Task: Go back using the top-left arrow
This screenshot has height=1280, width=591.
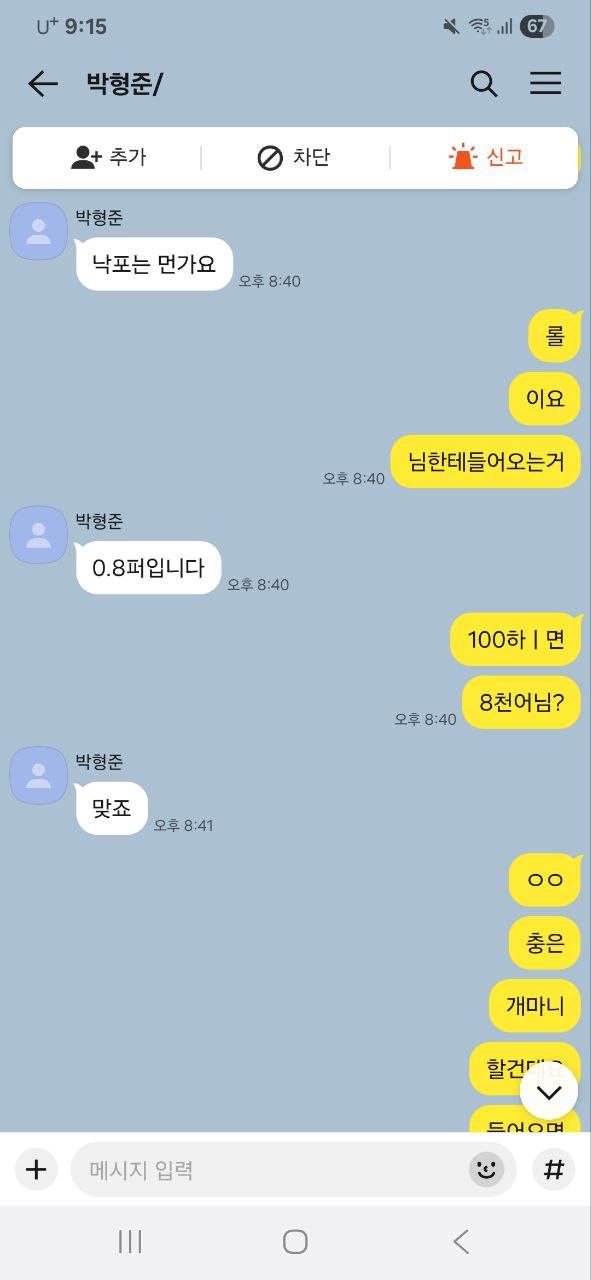Action: pyautogui.click(x=43, y=84)
